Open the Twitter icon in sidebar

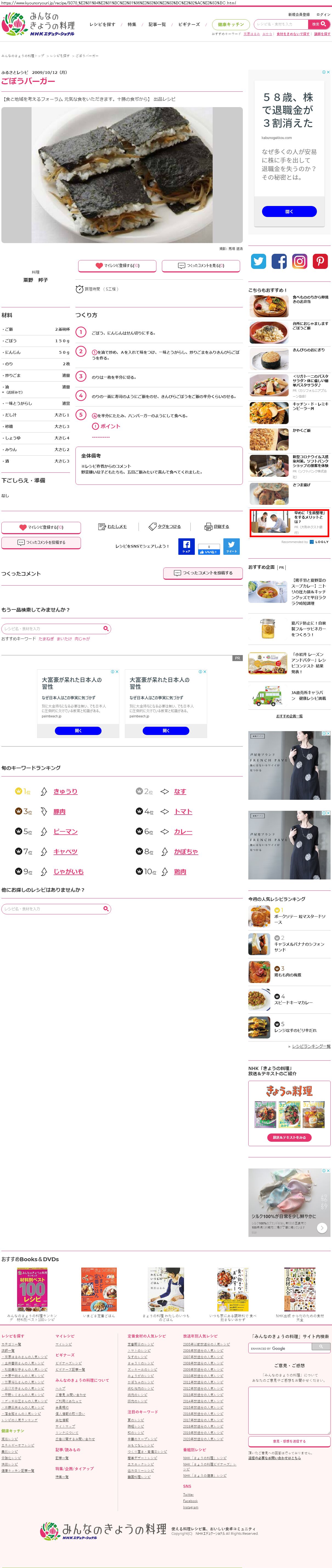(258, 261)
